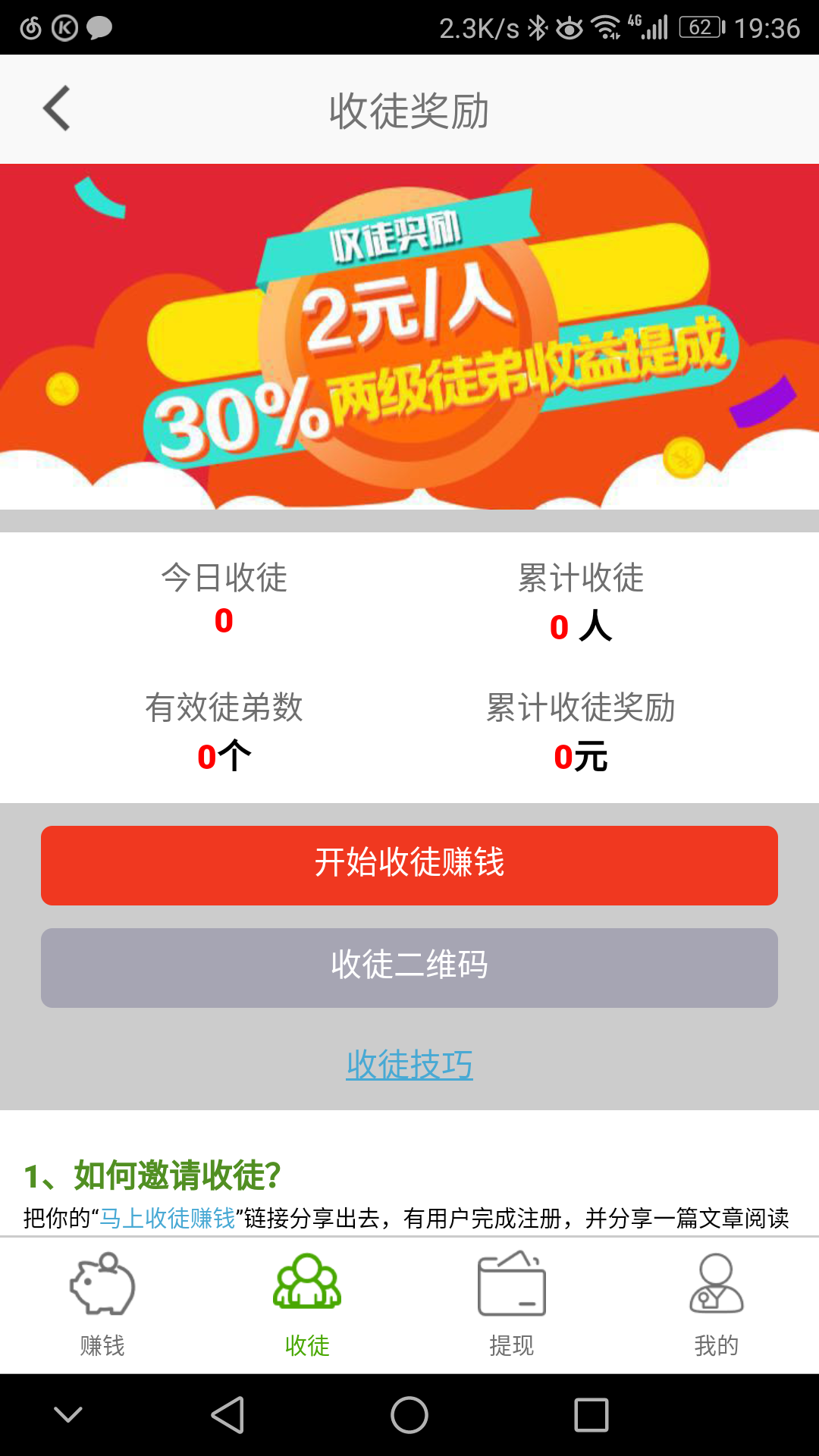Switch to the 收徒 tab
This screenshot has width=819, height=1456.
[307, 1342]
